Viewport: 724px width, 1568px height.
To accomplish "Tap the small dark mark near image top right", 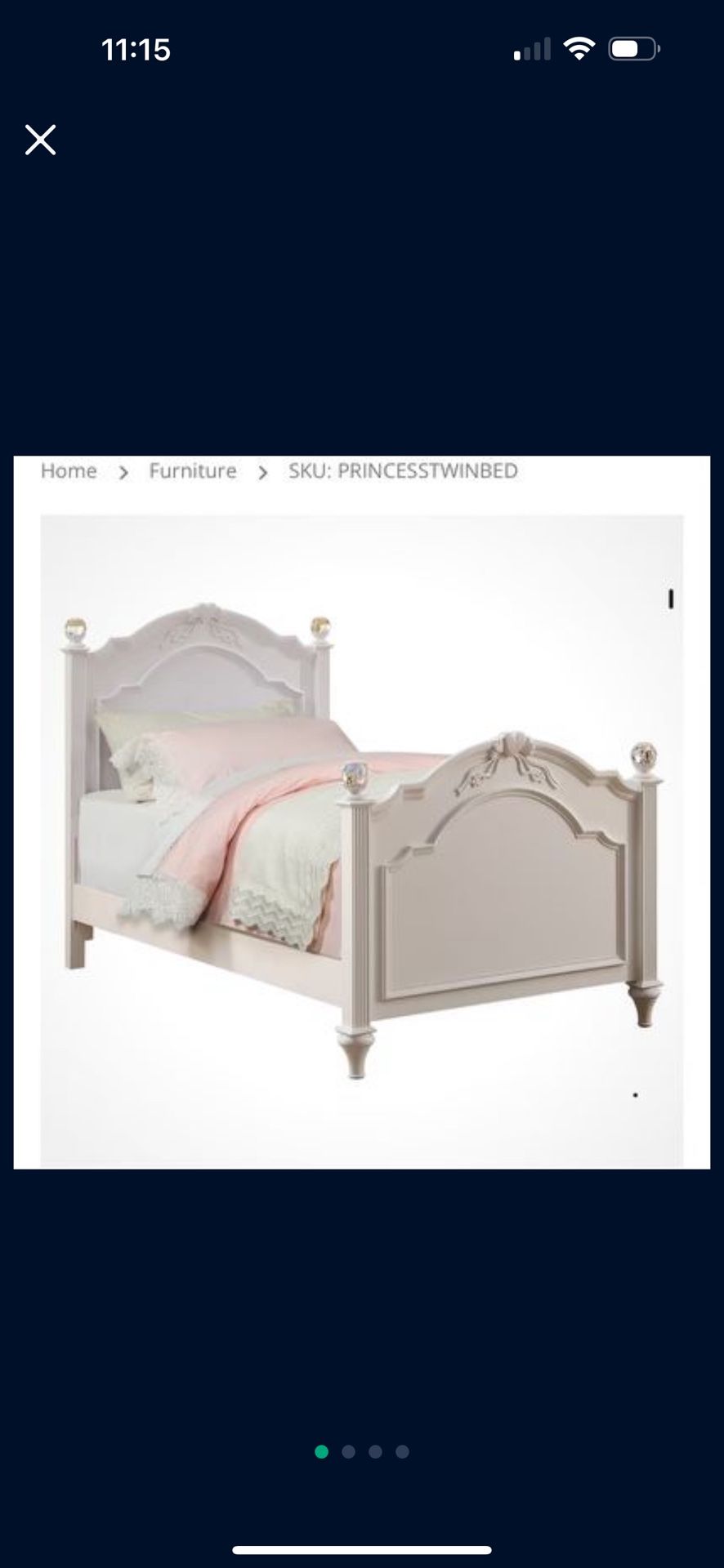I will 671,600.
